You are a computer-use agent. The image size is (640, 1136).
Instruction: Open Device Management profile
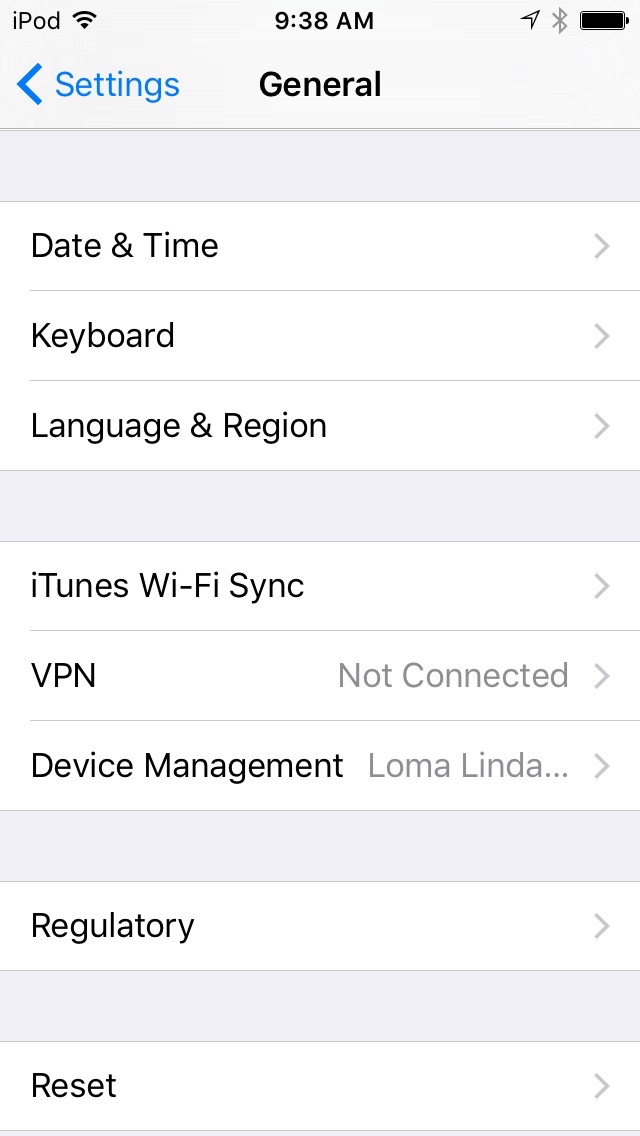tap(320, 766)
